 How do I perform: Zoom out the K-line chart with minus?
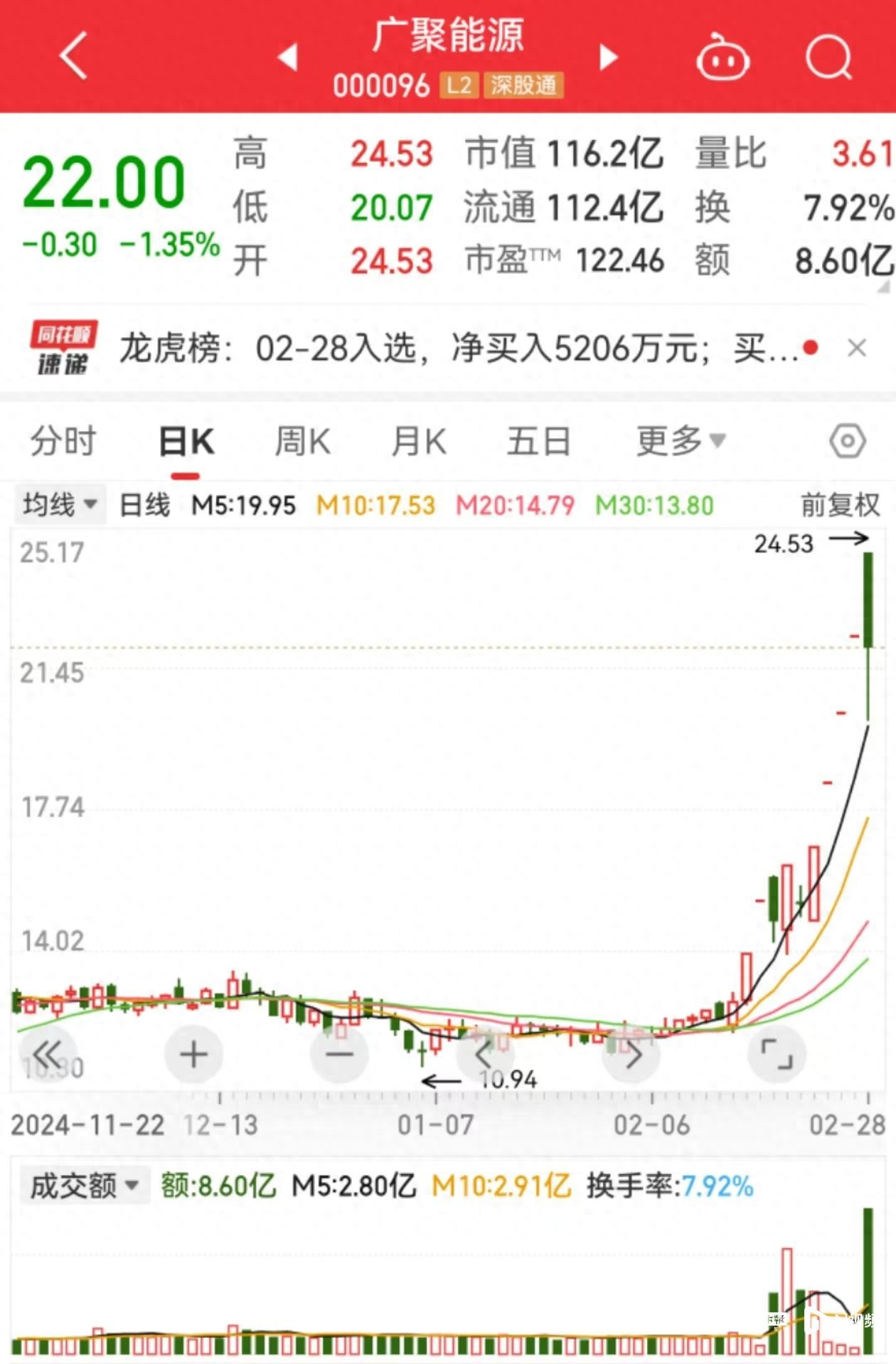pos(339,1055)
